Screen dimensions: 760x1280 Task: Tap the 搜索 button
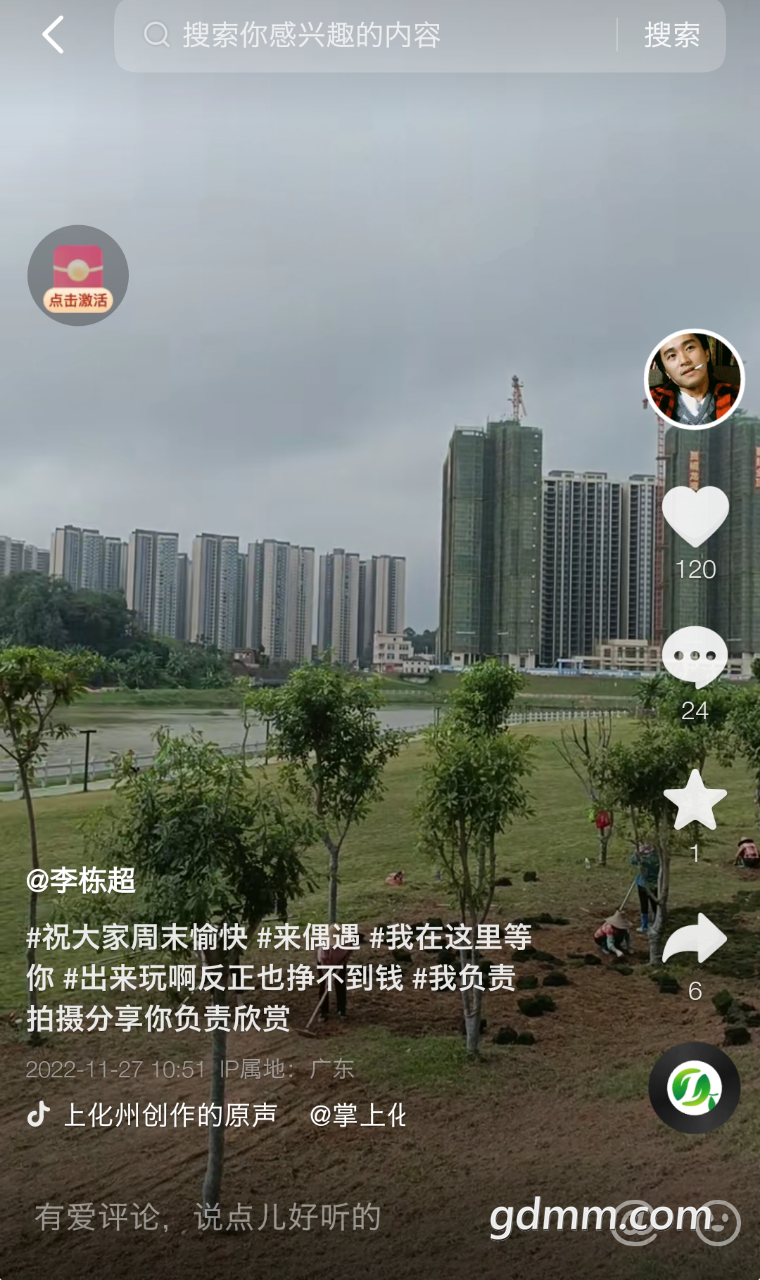coord(672,36)
